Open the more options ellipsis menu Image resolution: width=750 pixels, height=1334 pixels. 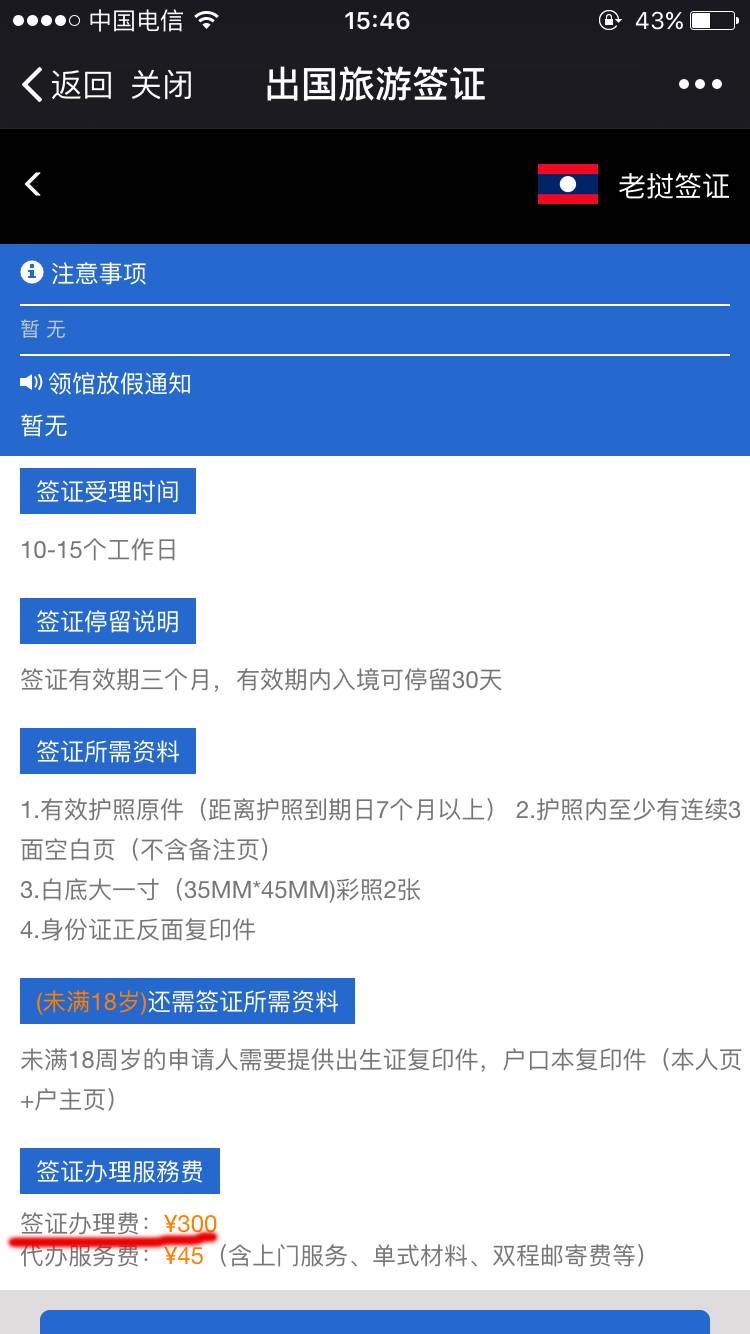[x=701, y=85]
